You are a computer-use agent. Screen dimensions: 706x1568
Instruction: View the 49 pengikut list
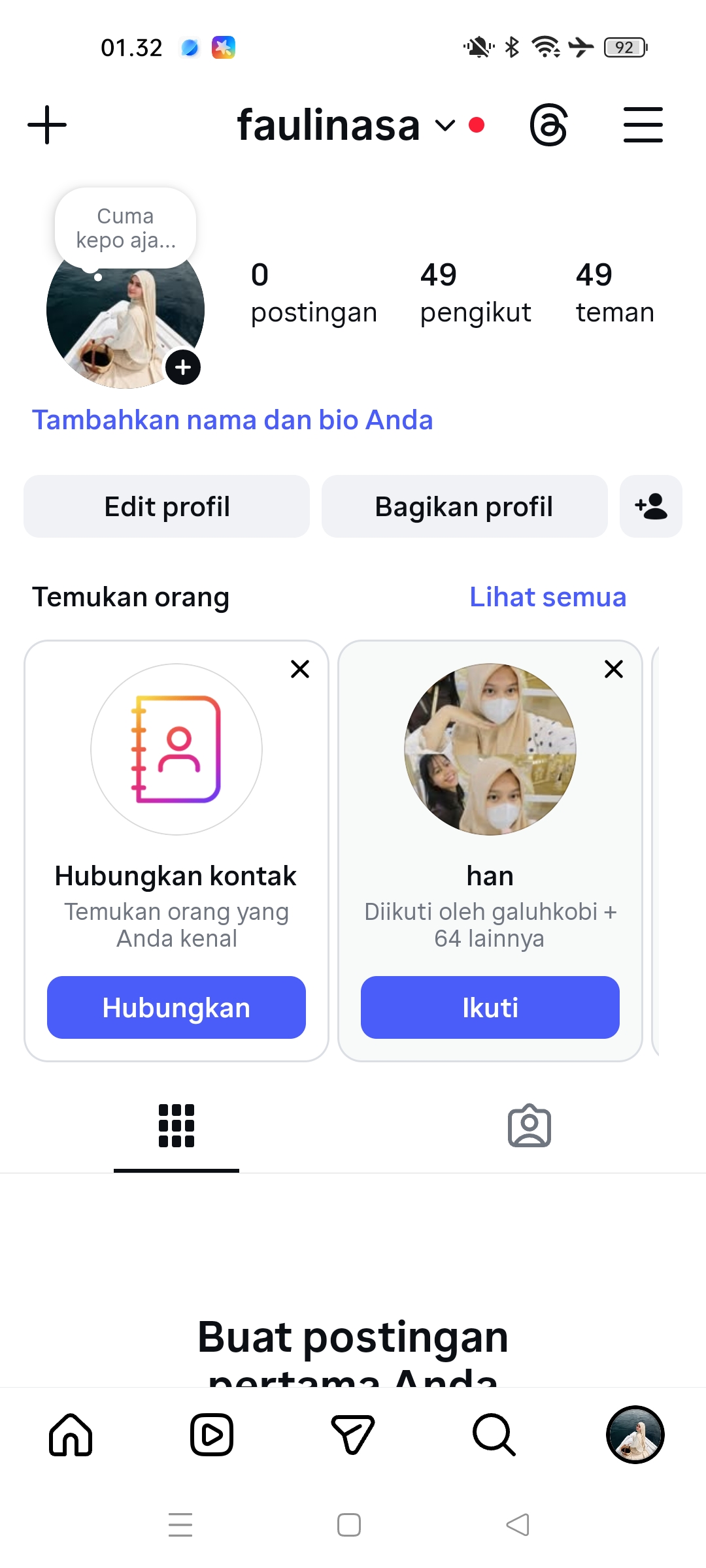point(475,293)
